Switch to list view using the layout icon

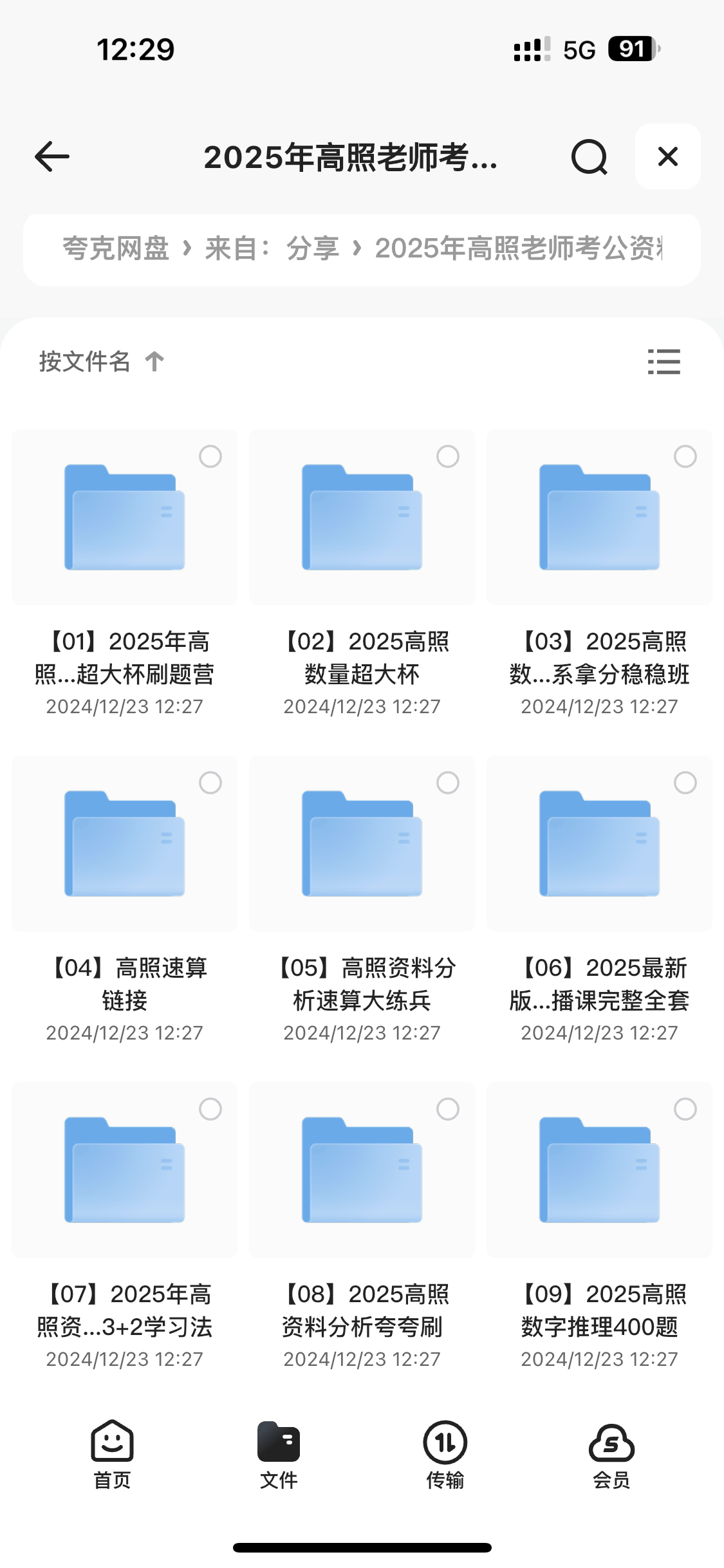coord(664,362)
